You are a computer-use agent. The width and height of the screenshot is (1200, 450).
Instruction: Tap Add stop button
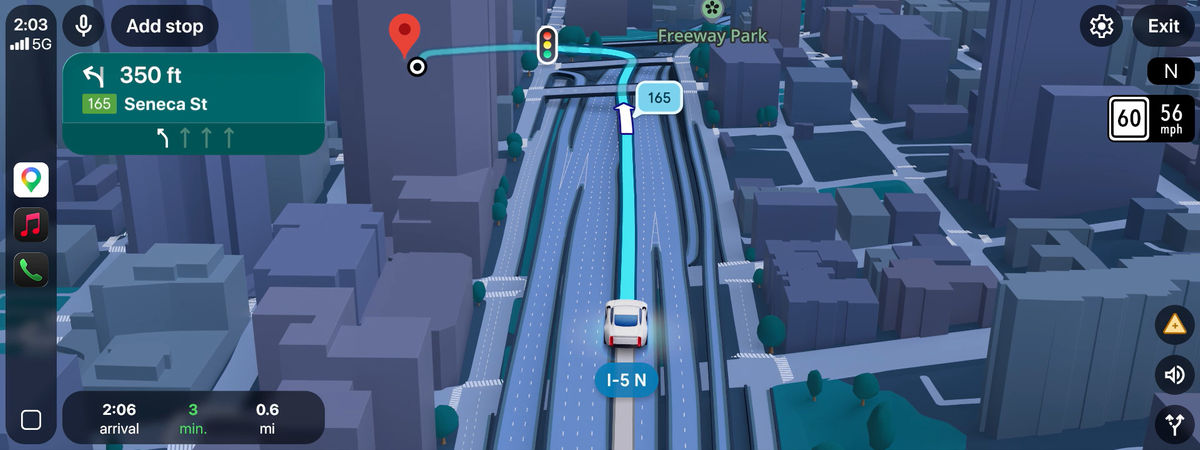pos(165,26)
